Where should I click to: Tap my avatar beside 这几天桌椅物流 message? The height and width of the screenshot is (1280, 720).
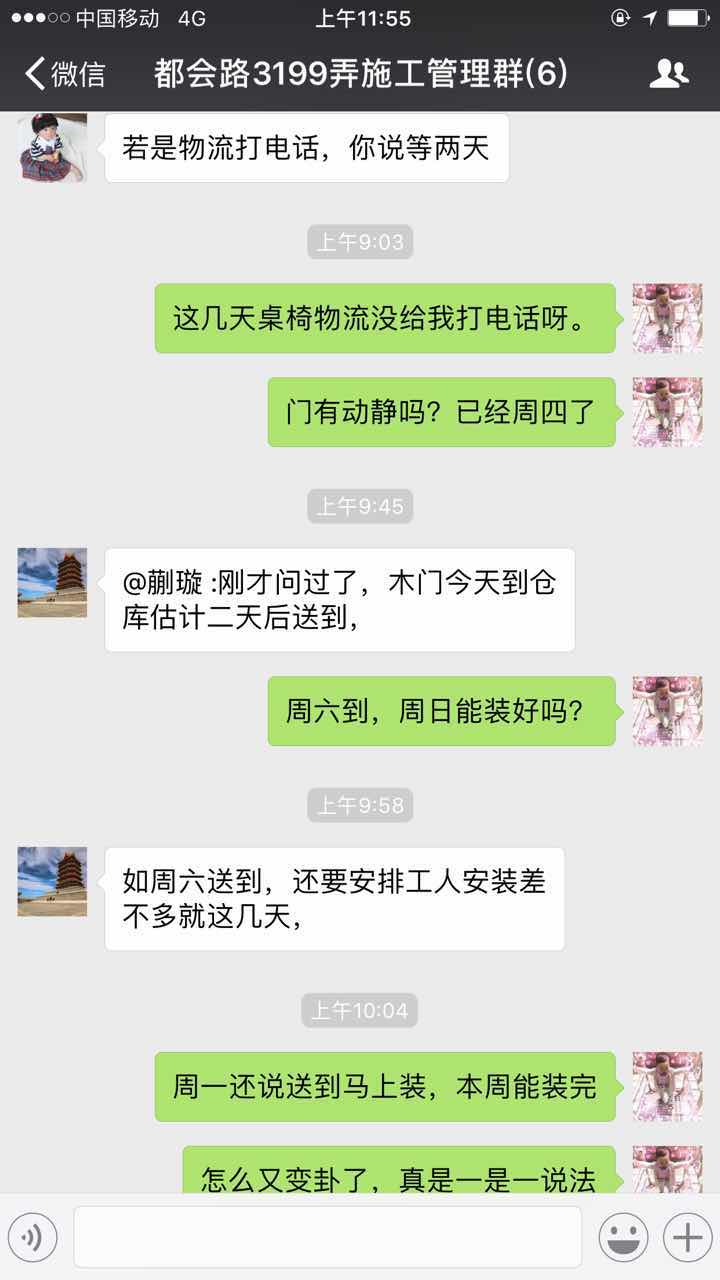[x=667, y=318]
